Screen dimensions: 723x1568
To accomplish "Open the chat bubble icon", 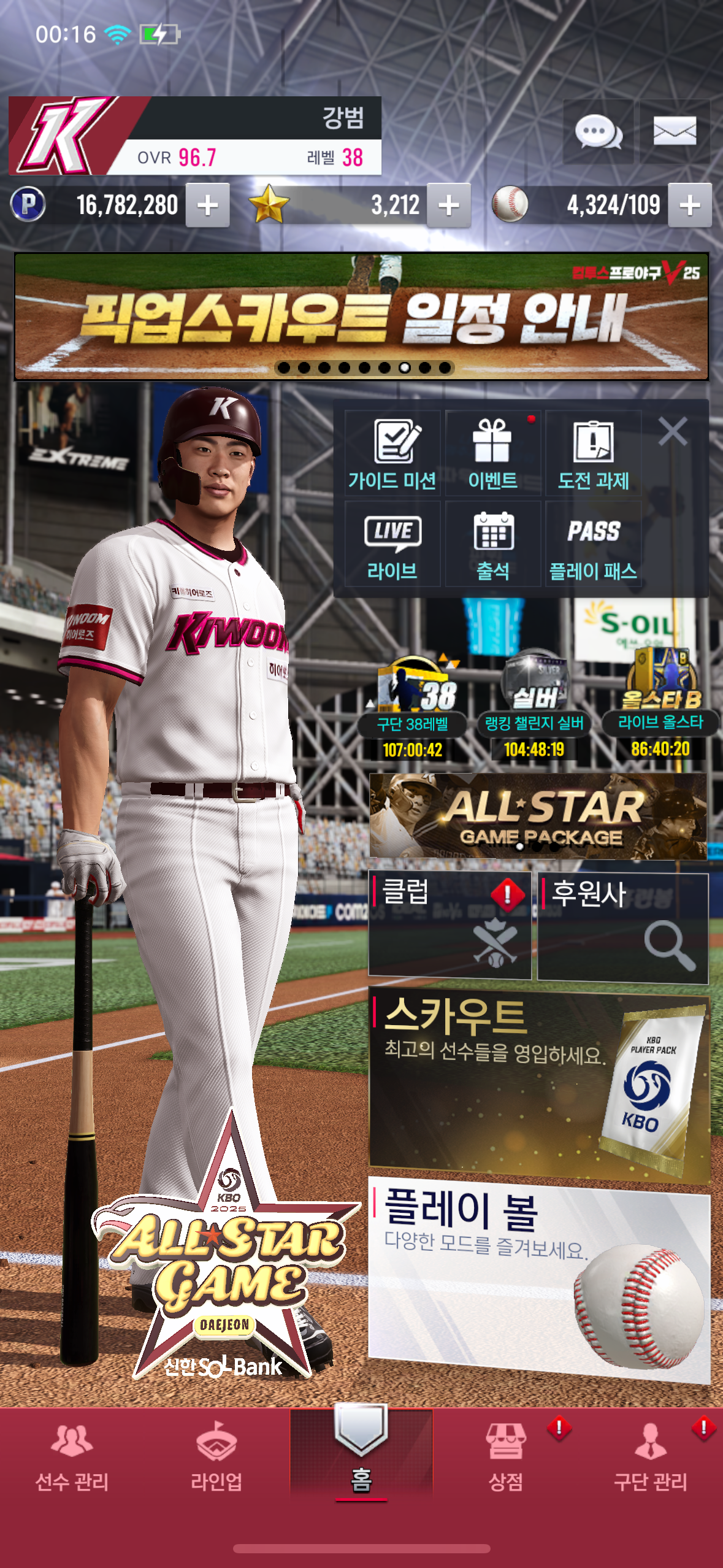I will [x=598, y=131].
